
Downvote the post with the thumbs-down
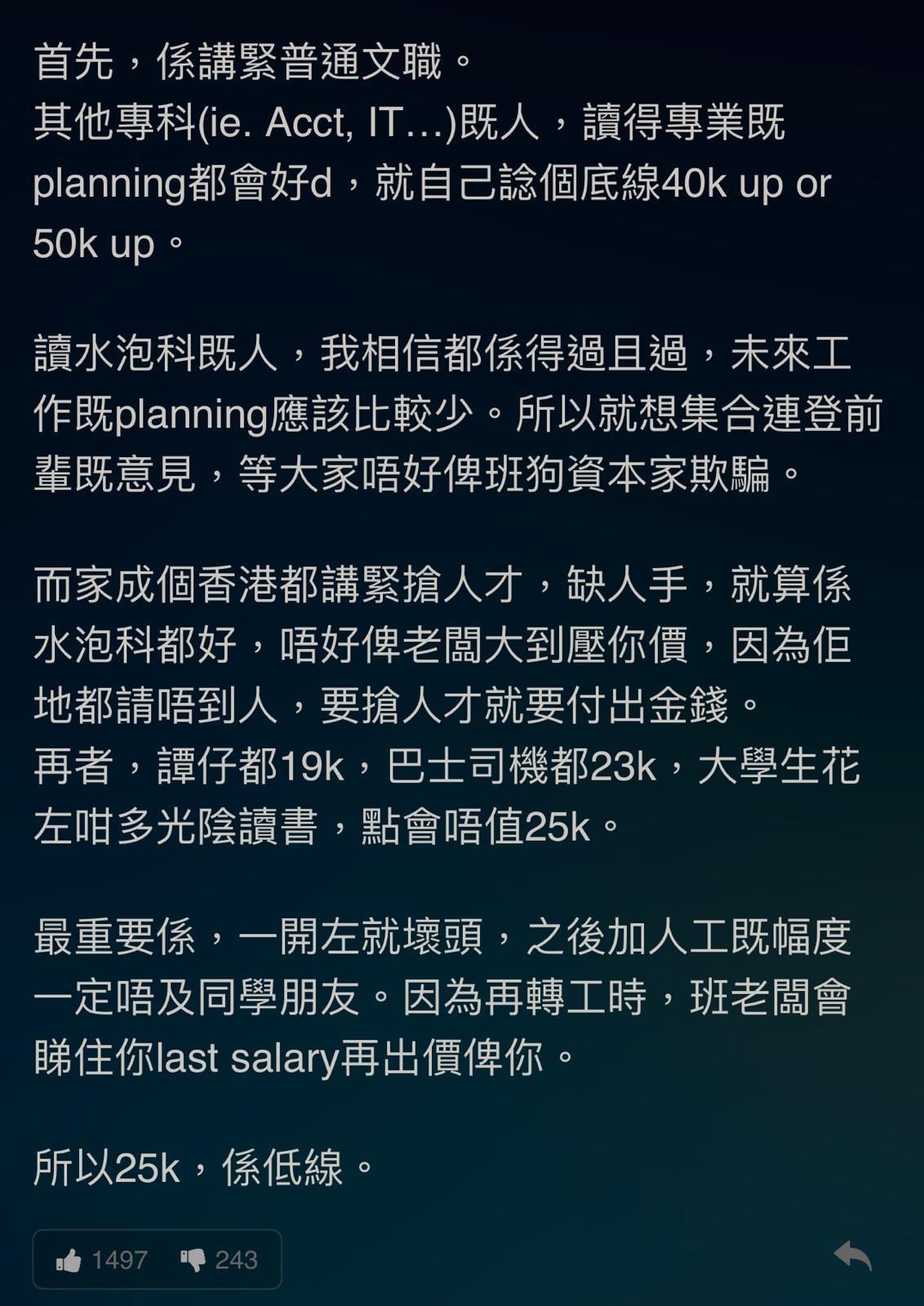[x=193, y=1261]
